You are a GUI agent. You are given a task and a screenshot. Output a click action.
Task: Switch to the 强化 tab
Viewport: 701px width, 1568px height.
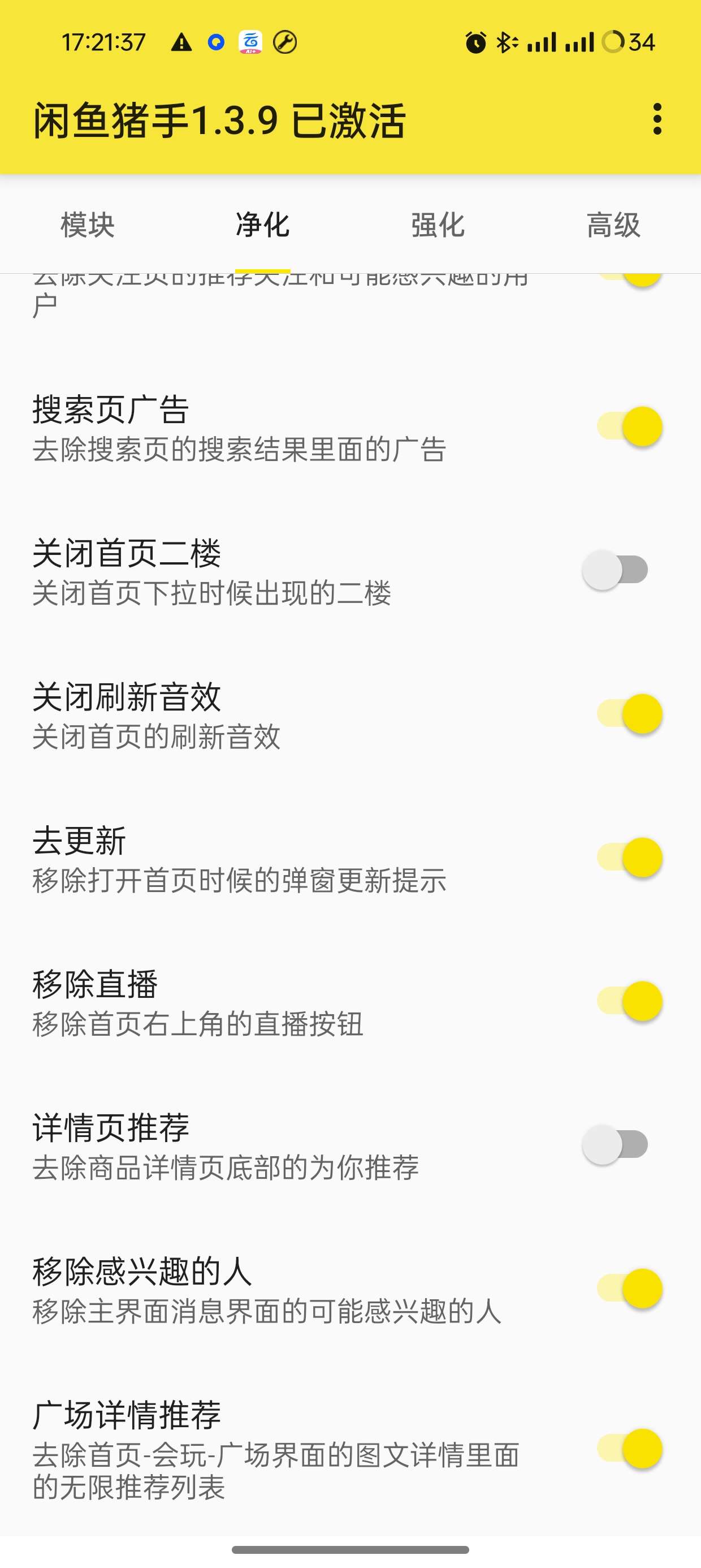click(x=438, y=225)
